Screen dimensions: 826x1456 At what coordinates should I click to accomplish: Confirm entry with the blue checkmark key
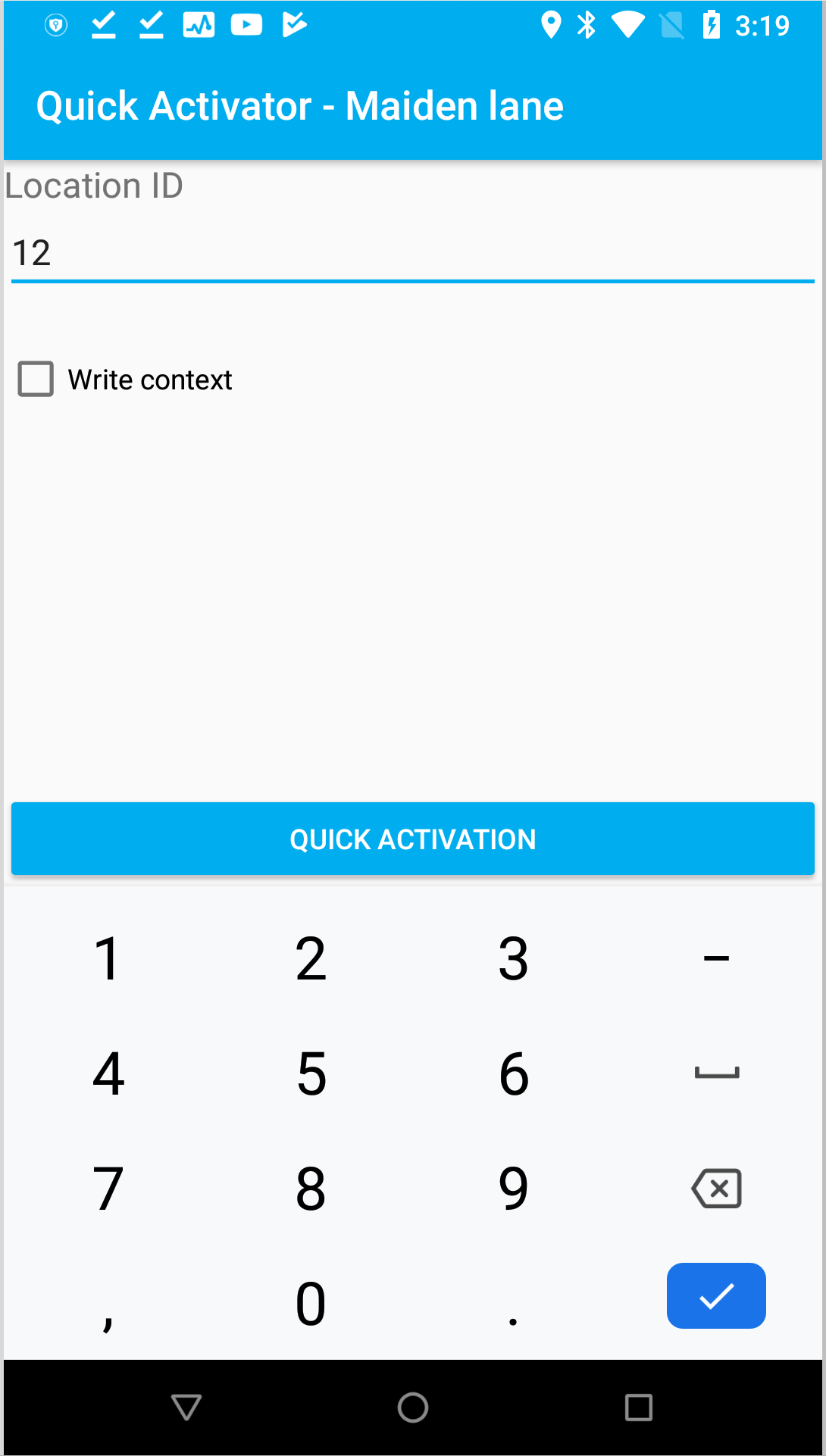[716, 1296]
